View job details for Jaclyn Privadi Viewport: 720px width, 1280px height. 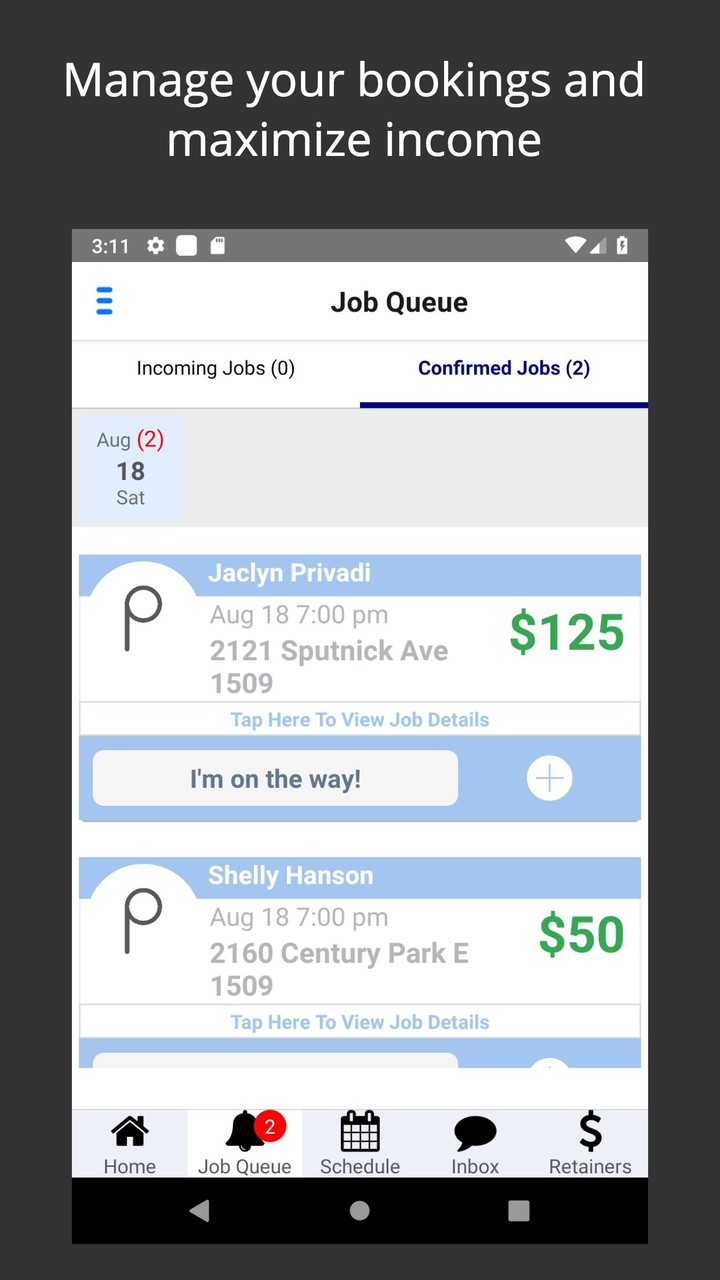coord(359,719)
